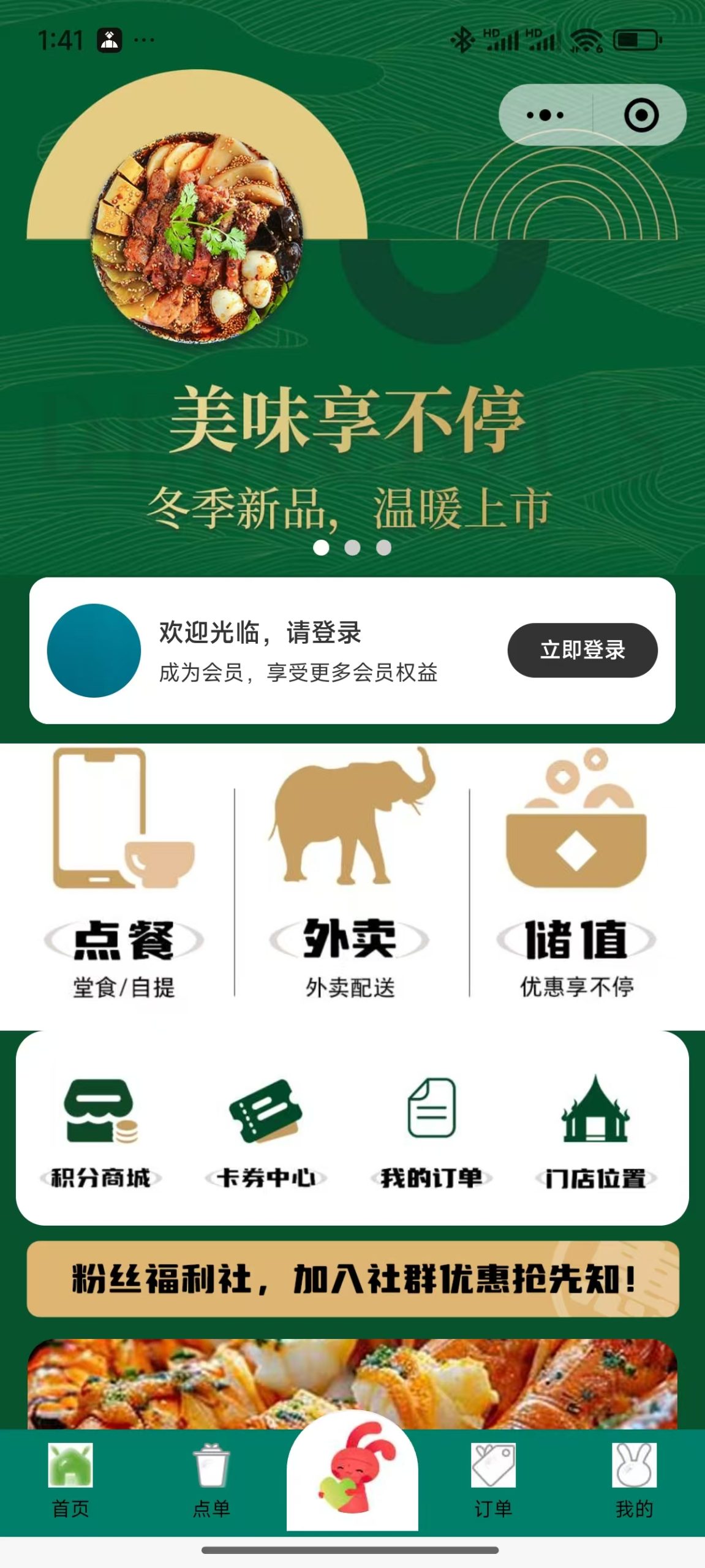
Task: Open the mini program more options menu
Action: (545, 115)
